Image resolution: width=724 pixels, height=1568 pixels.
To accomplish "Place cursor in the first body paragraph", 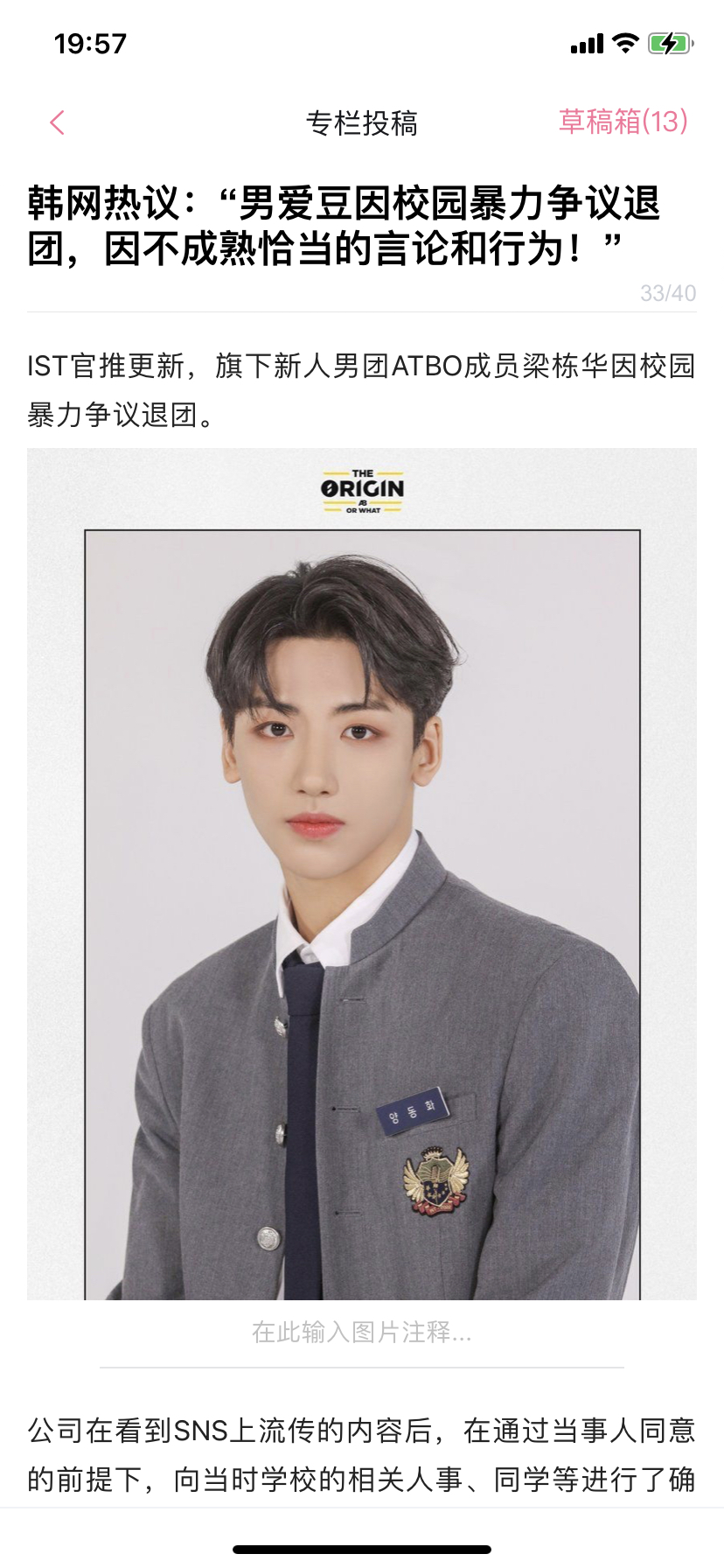I will (362, 390).
